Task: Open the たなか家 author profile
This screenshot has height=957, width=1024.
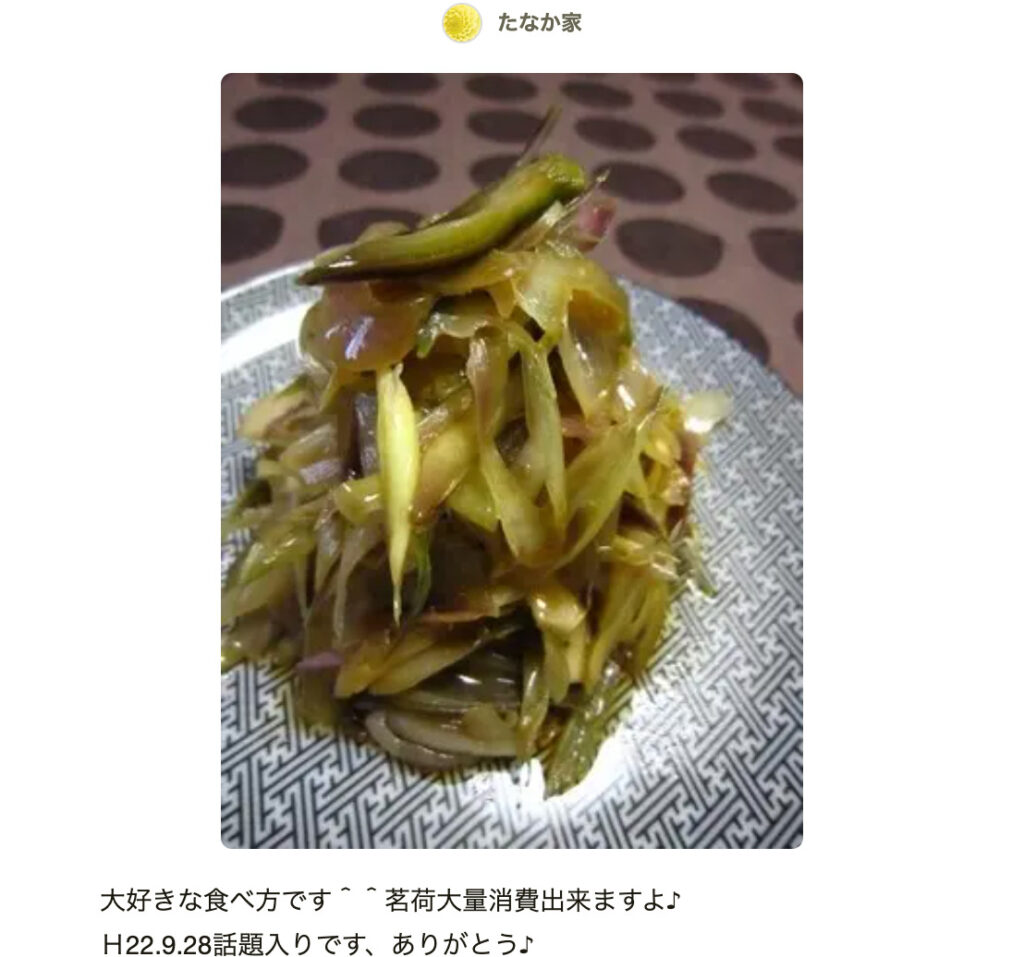Action: point(538,23)
